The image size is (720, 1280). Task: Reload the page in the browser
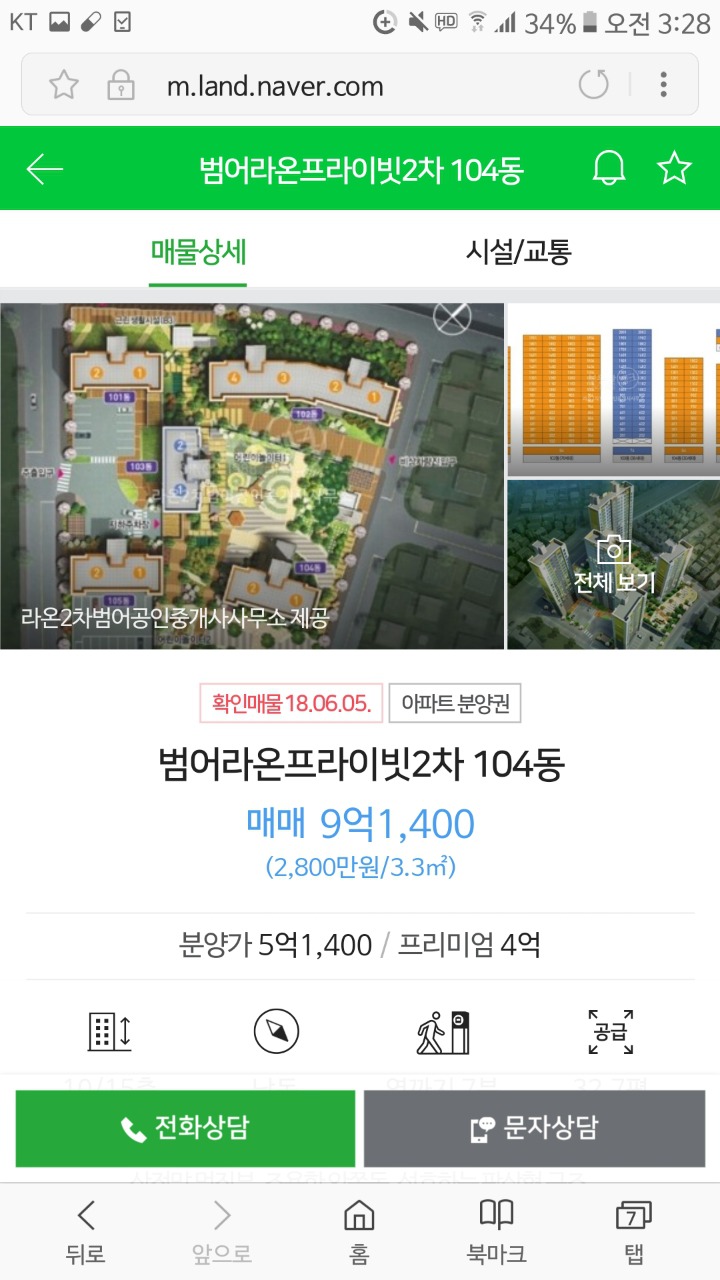coord(594,85)
